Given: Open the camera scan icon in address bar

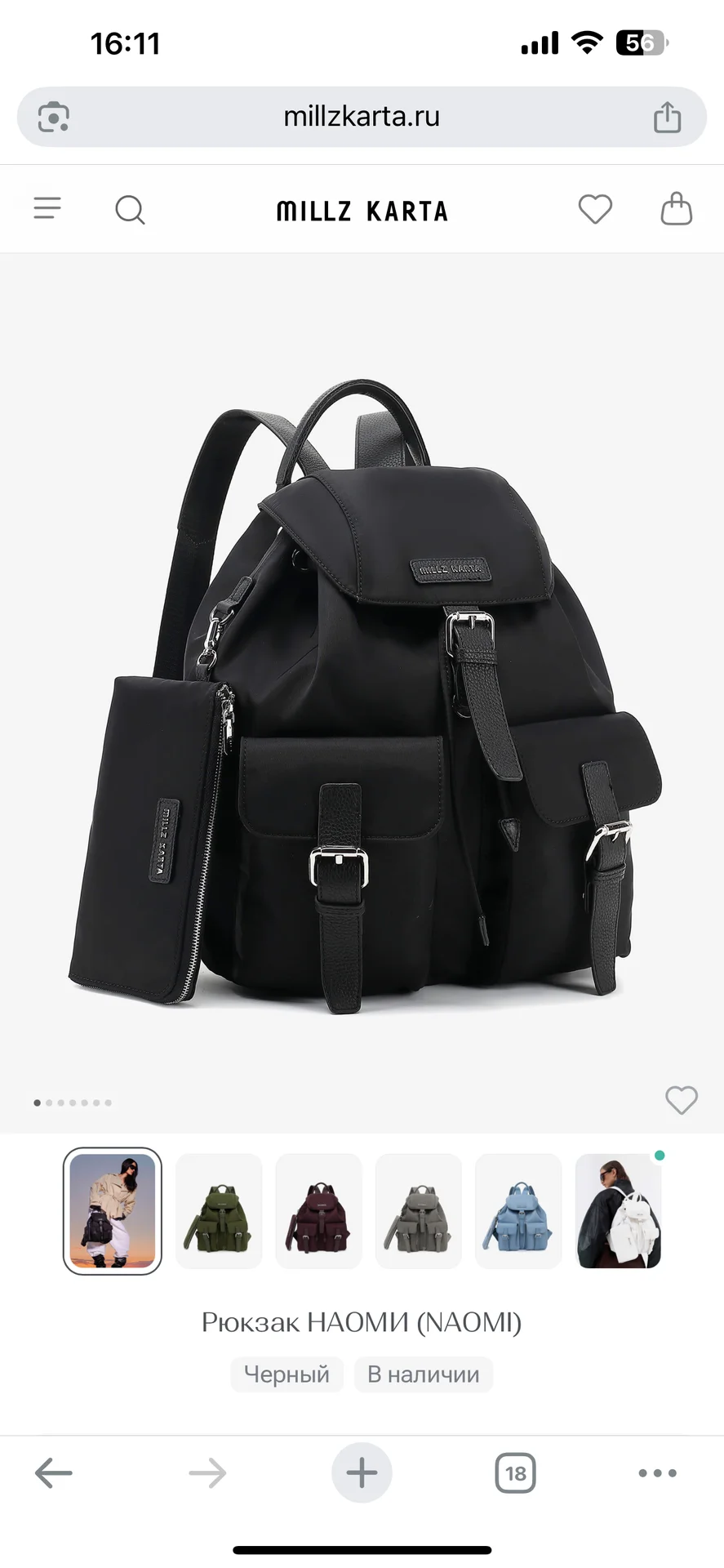Looking at the screenshot, I should click(x=54, y=117).
